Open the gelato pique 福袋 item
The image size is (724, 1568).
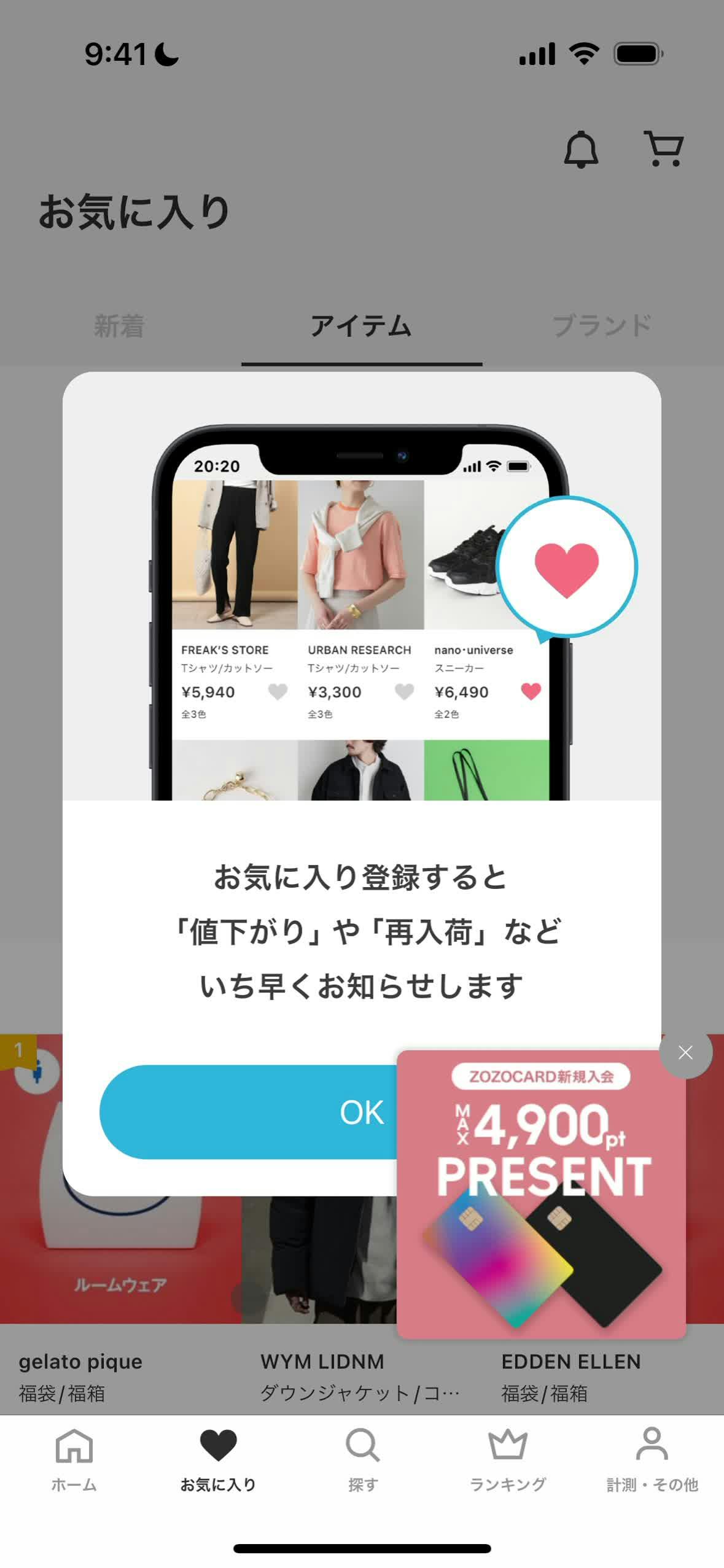tap(80, 1374)
